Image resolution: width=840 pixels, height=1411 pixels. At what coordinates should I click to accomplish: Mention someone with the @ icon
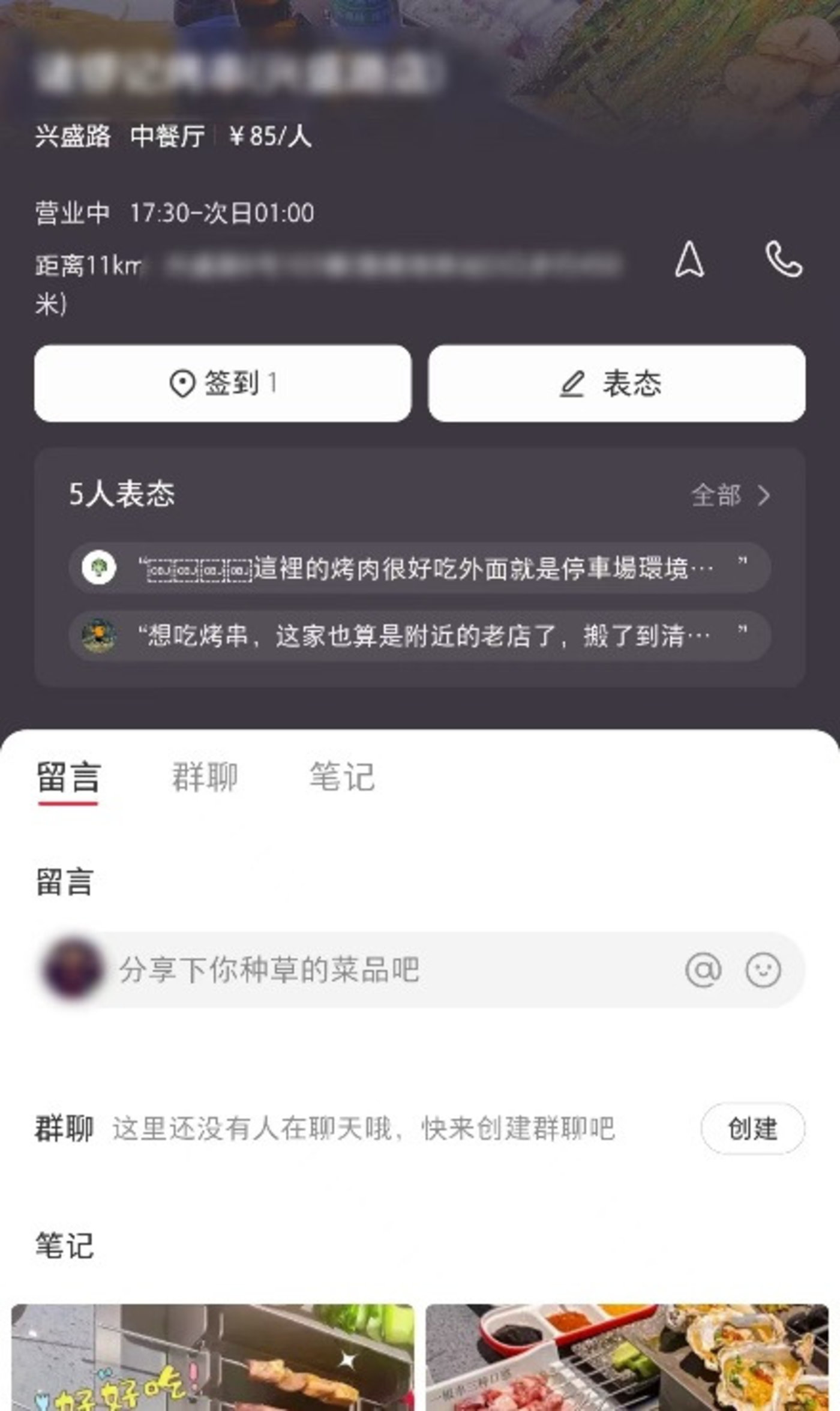(703, 970)
